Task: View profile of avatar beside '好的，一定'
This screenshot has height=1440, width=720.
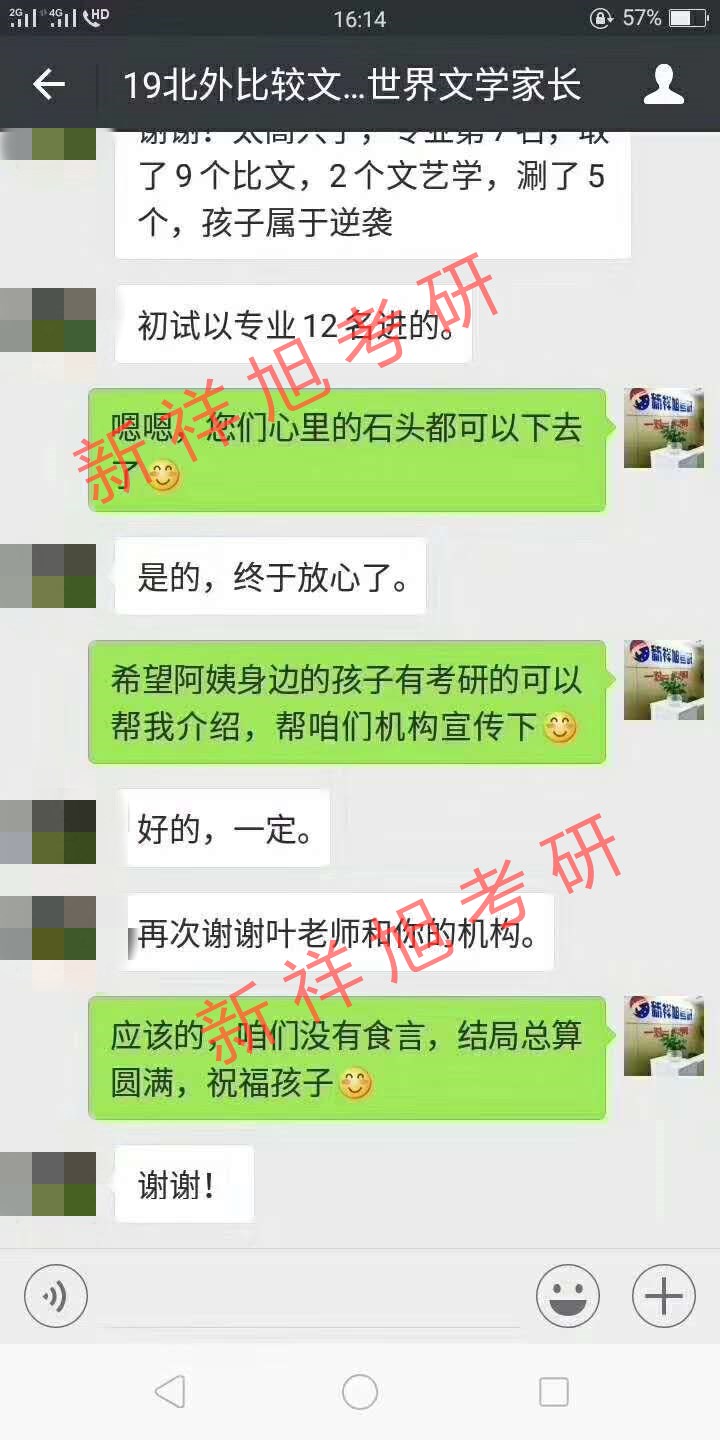Action: (x=48, y=832)
